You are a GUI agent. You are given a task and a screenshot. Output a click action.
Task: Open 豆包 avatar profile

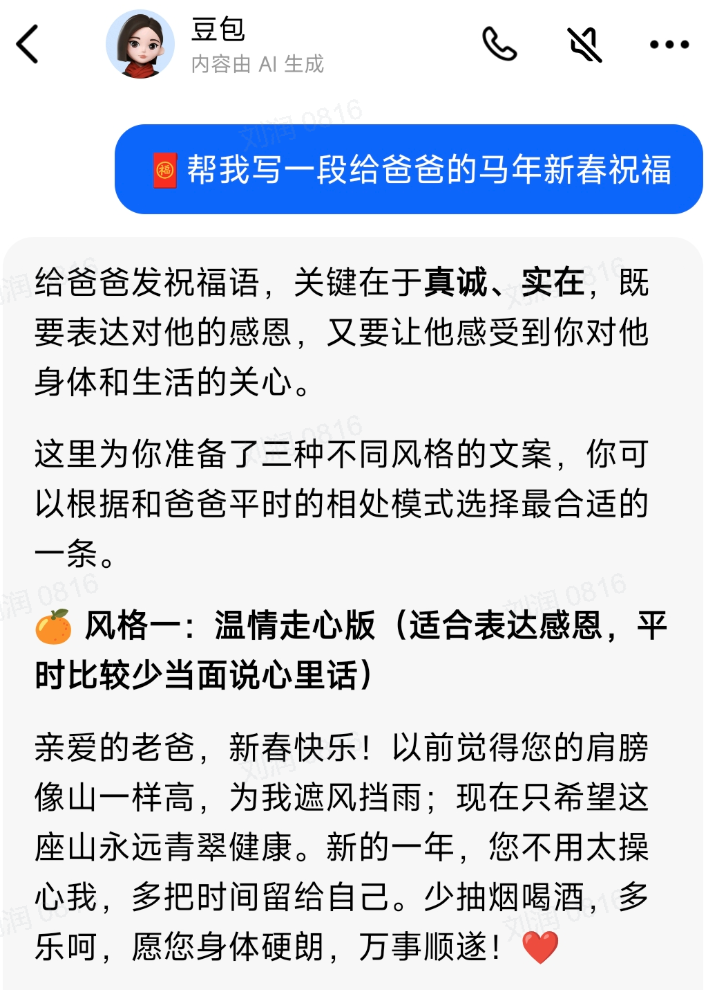pyautogui.click(x=140, y=45)
